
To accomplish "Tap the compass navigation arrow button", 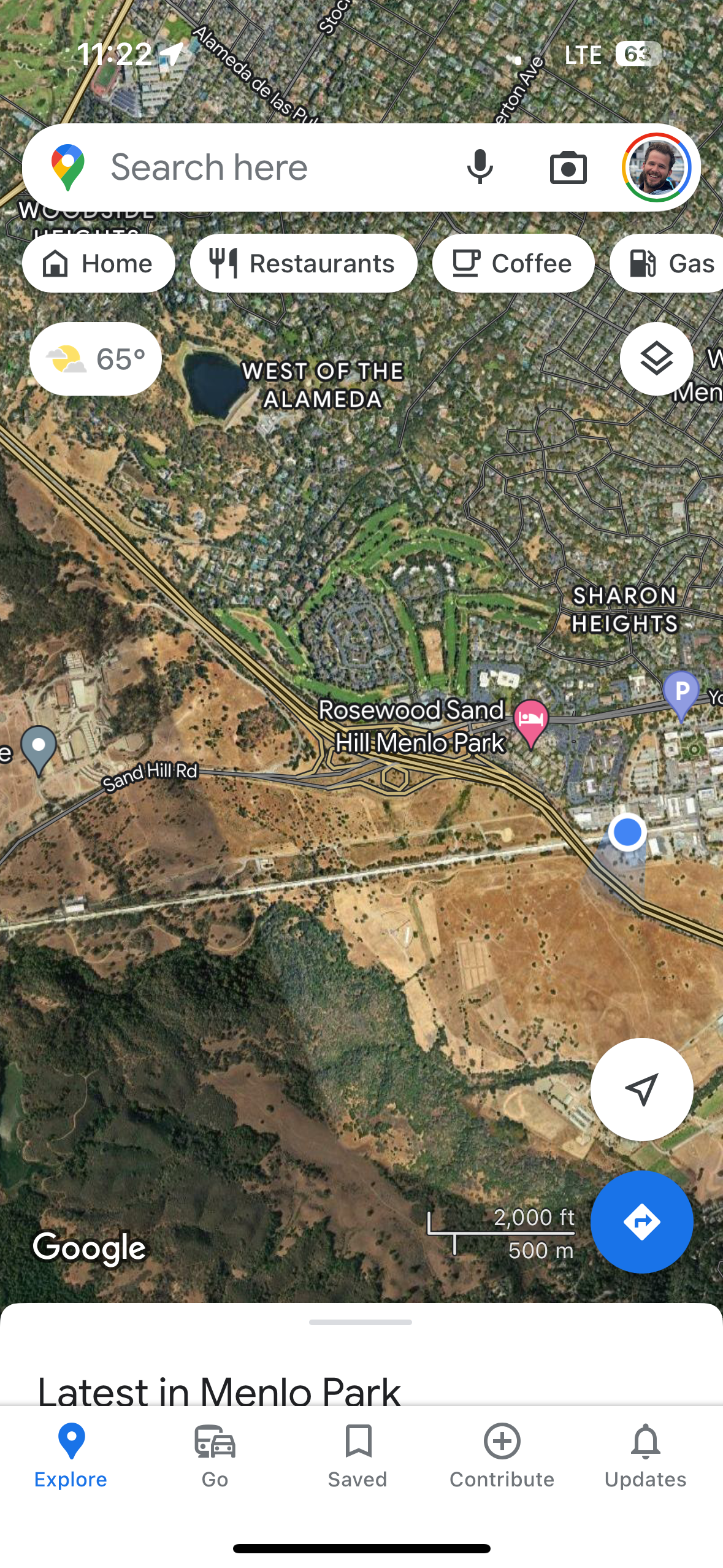I will (x=641, y=1090).
